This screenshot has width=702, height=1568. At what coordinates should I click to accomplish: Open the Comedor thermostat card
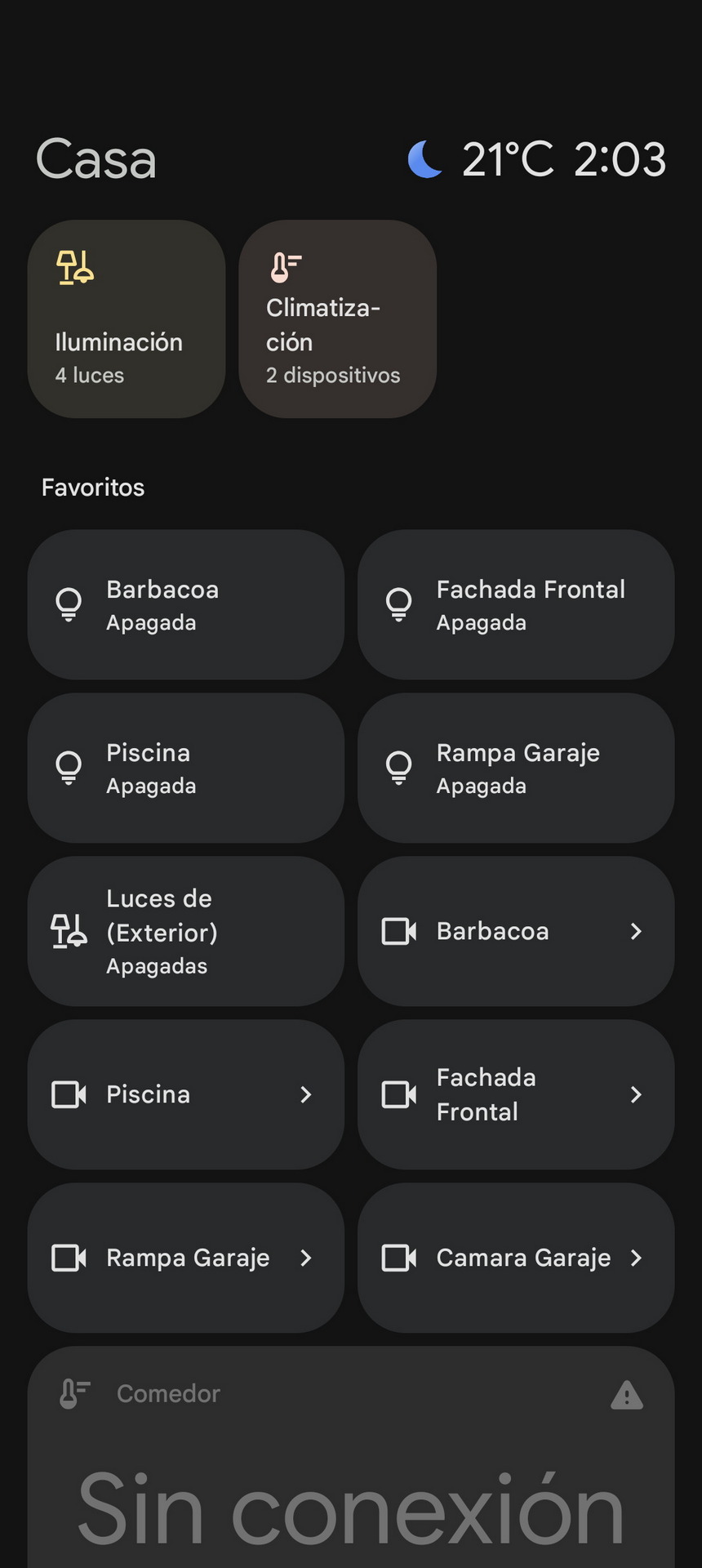[x=351, y=1457]
